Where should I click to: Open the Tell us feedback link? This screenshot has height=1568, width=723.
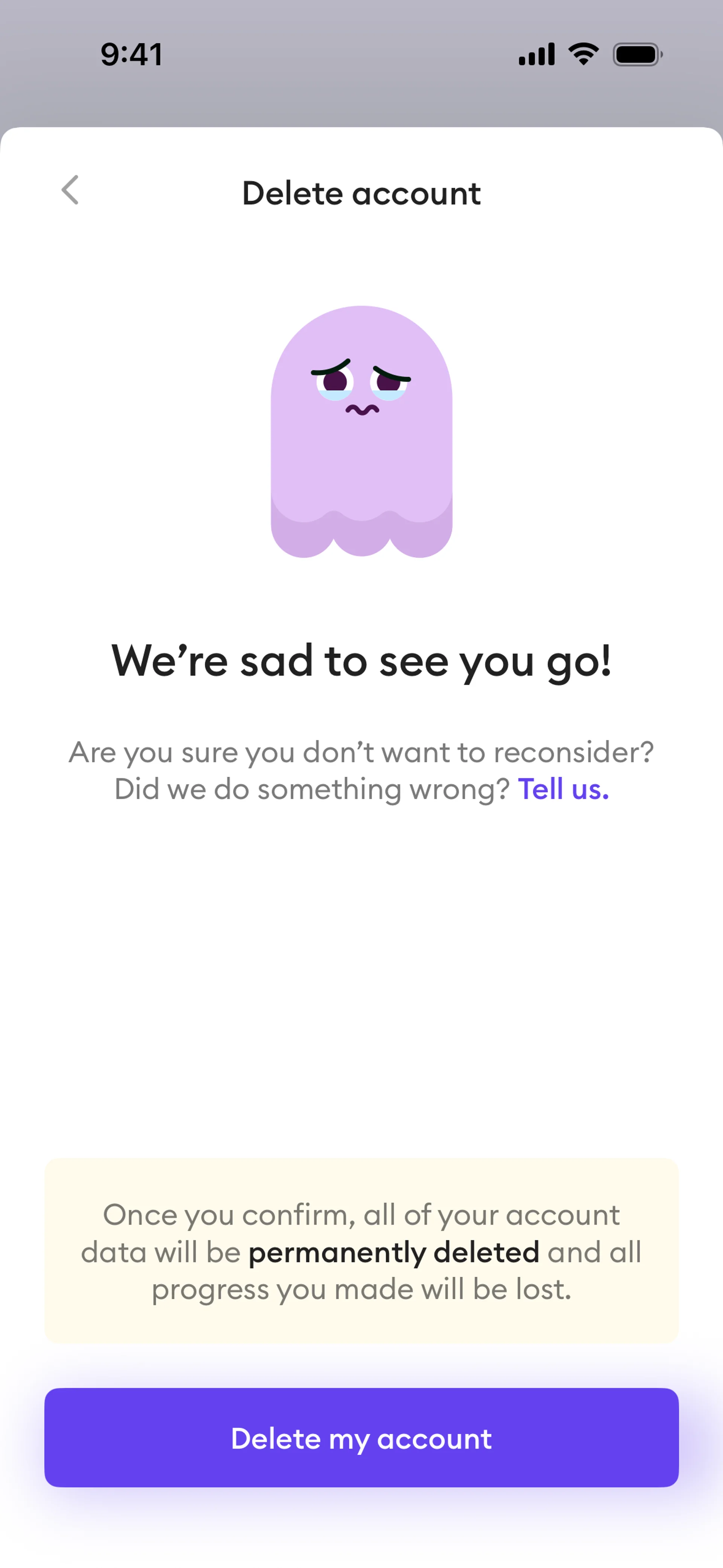click(x=563, y=790)
